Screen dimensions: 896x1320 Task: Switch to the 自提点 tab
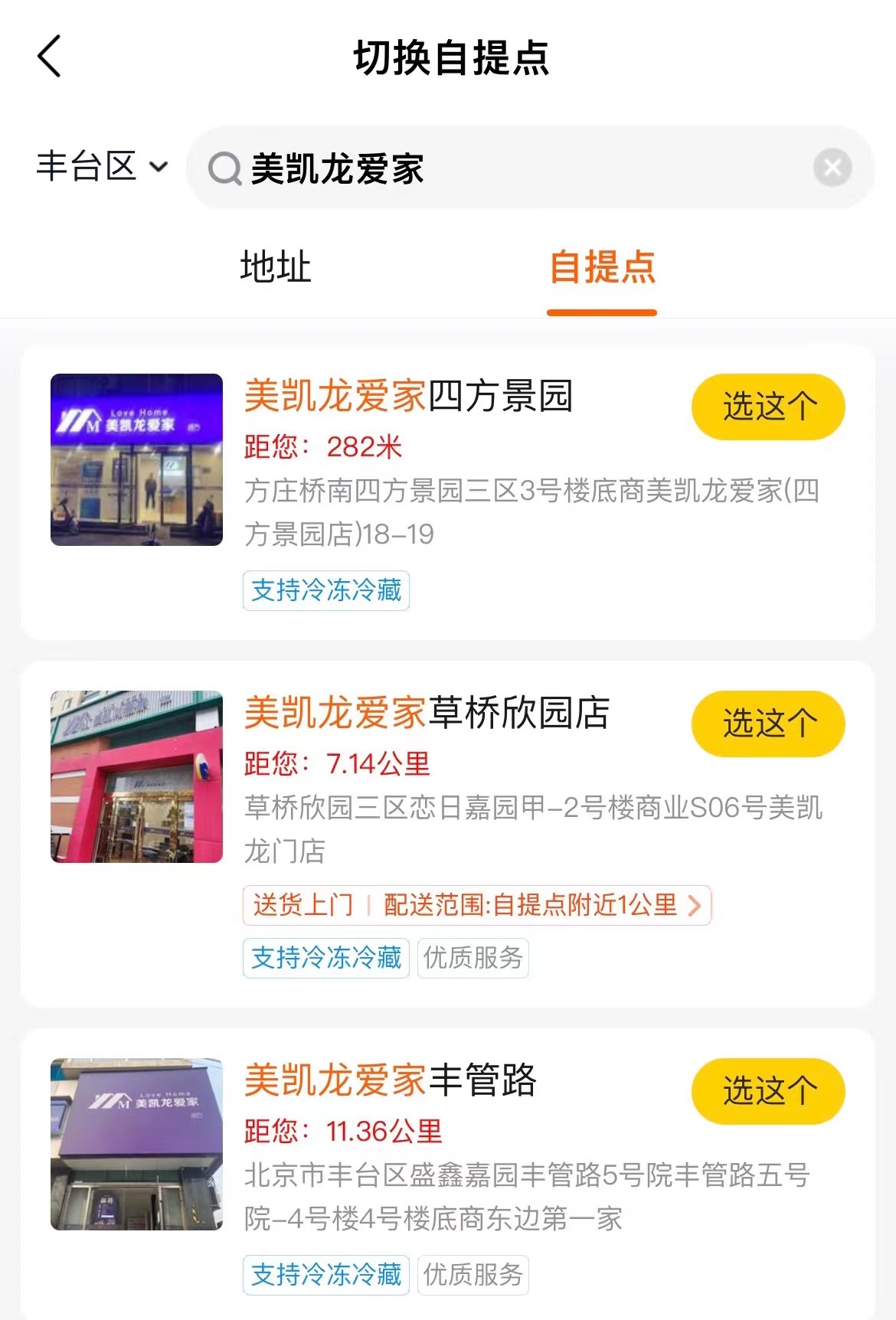tap(602, 267)
